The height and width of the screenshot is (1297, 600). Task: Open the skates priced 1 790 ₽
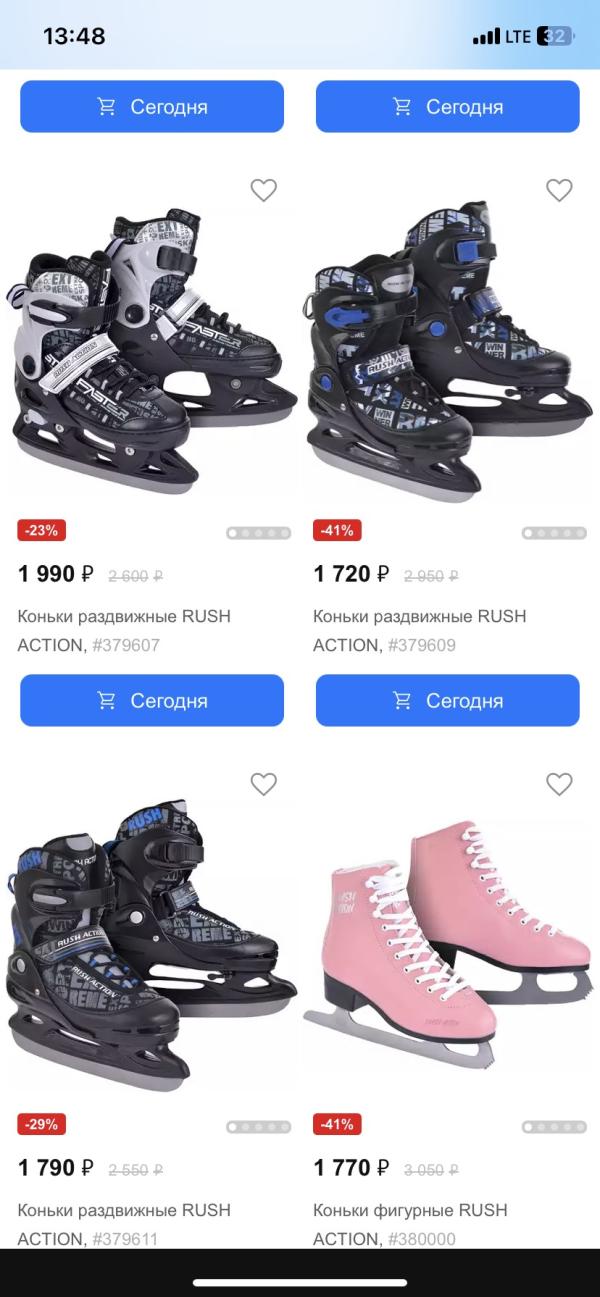point(152,945)
